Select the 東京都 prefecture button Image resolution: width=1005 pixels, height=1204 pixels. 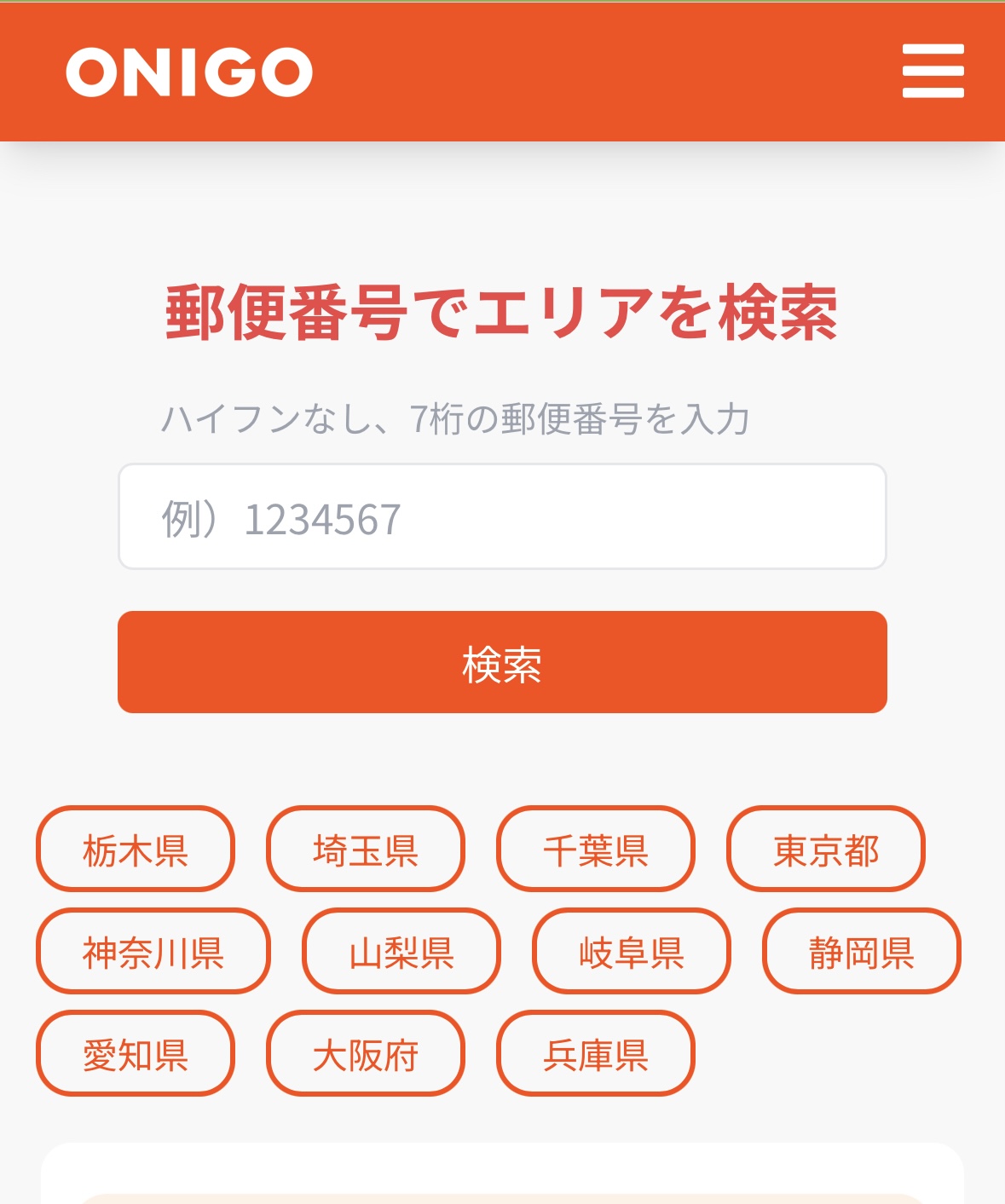[x=826, y=850]
